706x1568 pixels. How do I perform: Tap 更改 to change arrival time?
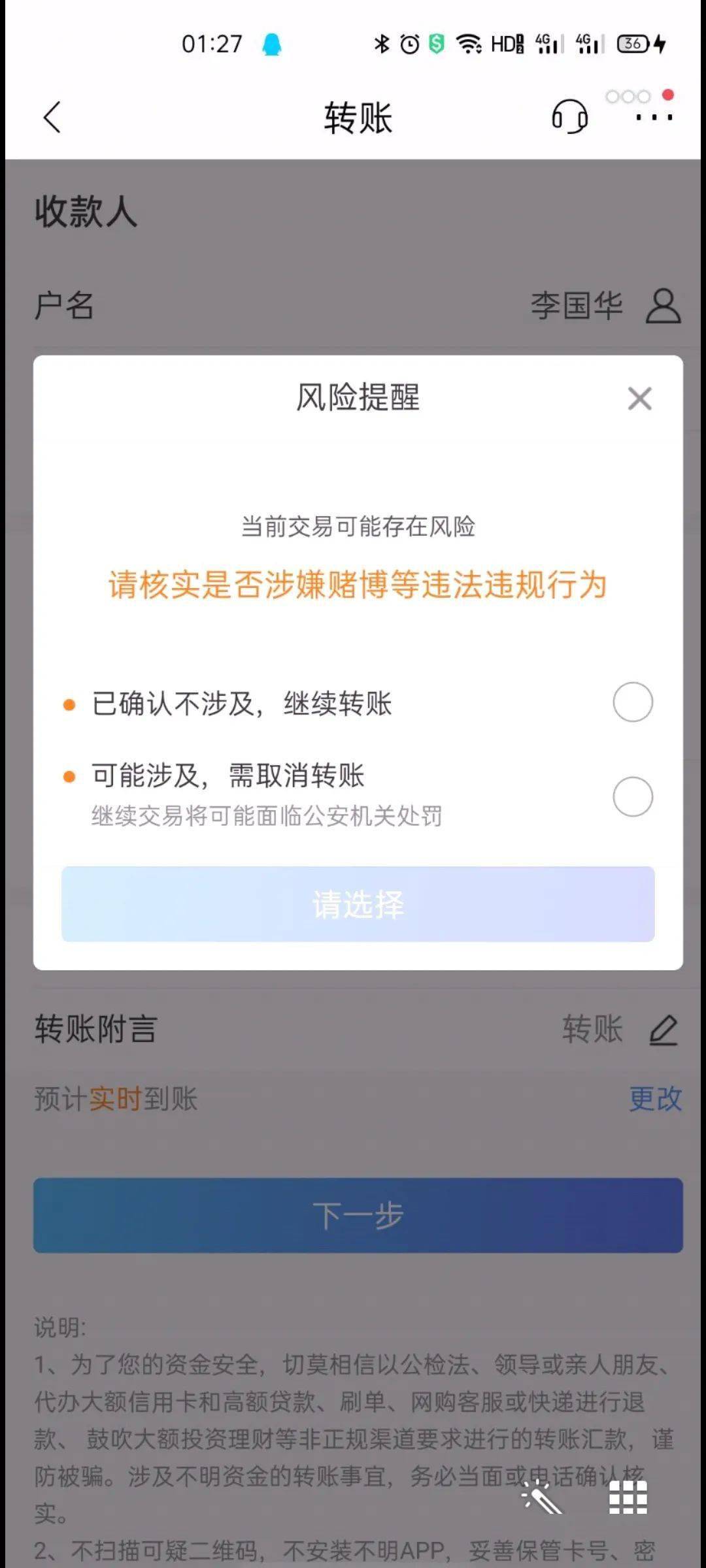click(655, 1099)
